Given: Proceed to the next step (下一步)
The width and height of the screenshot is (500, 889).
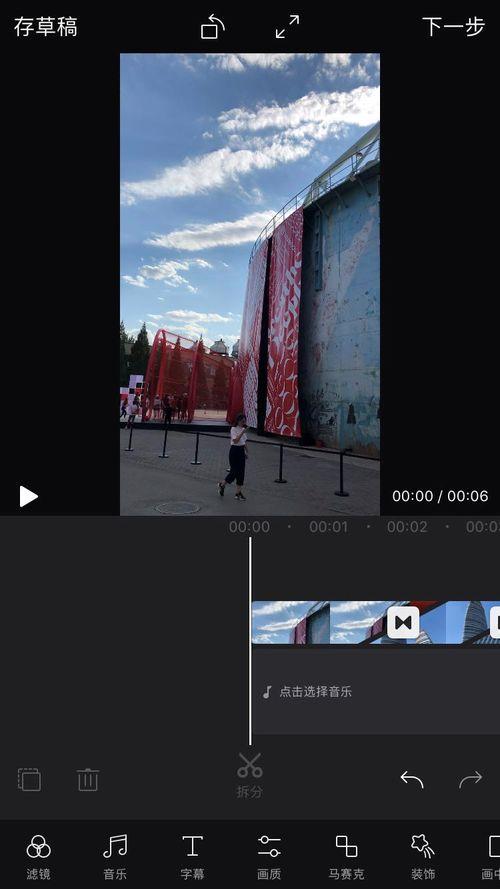Looking at the screenshot, I should pos(454,27).
